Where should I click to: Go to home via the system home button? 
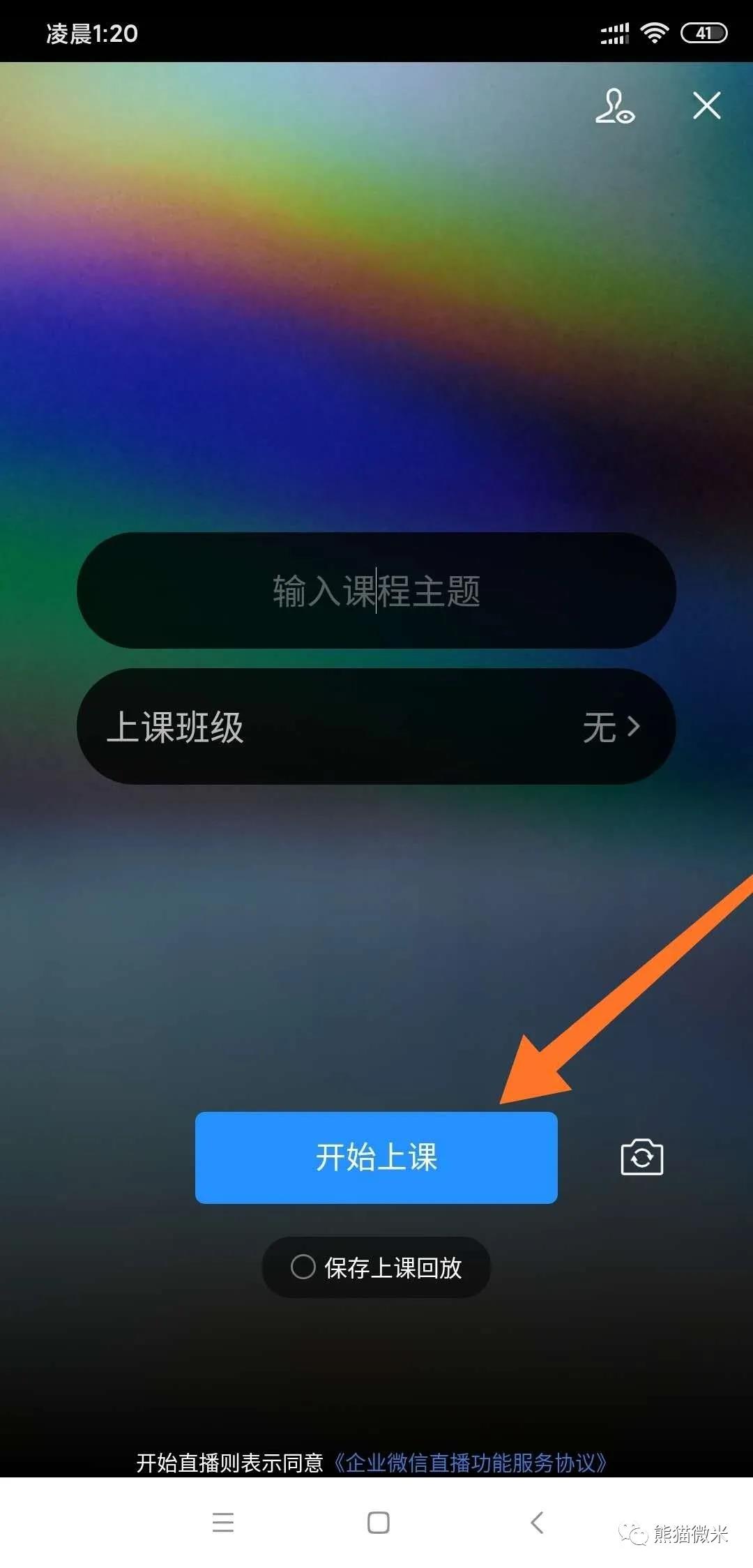click(378, 1522)
